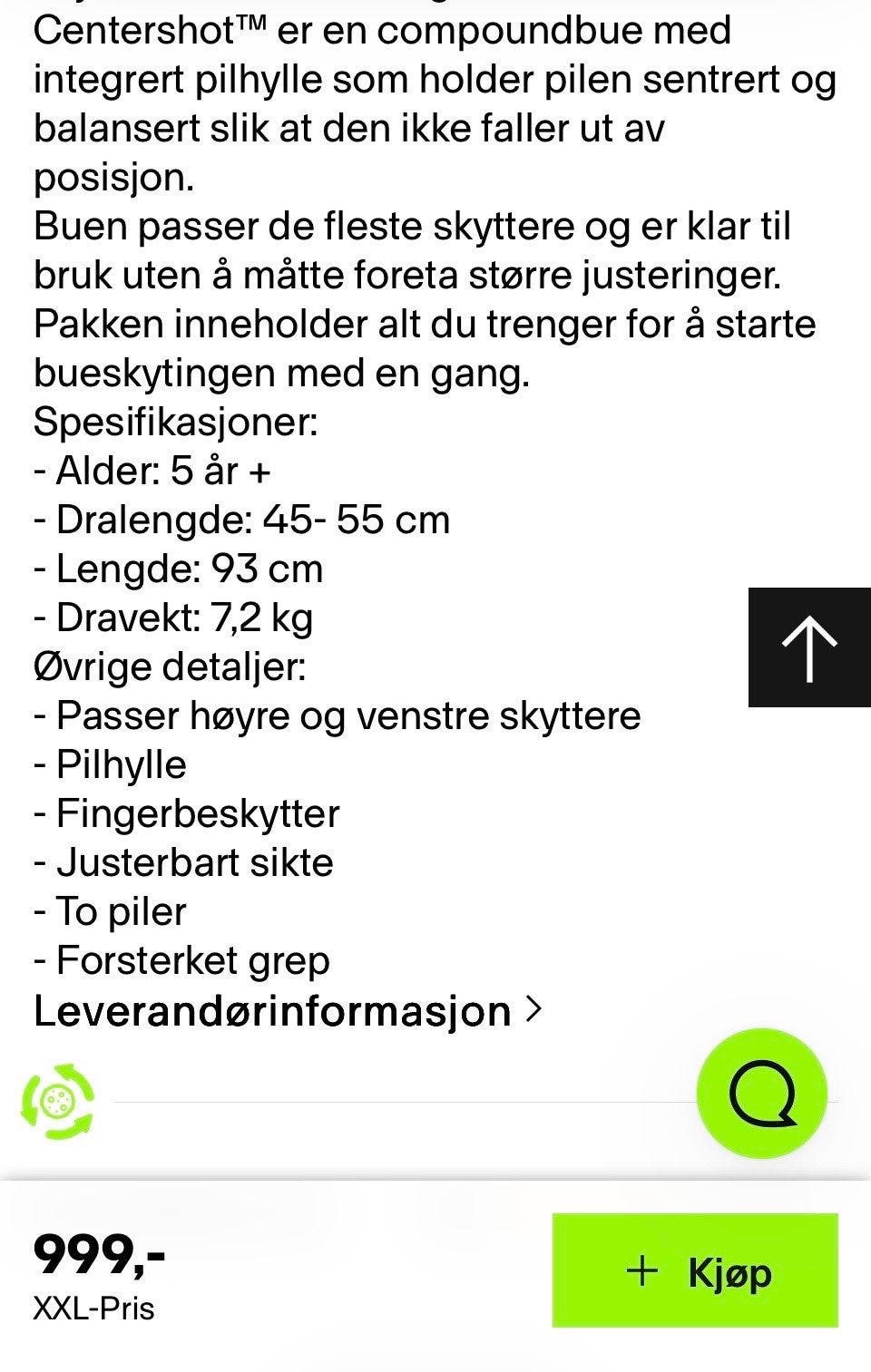Open the supplier information disclosure arrow
871x1372 pixels.
[x=535, y=1007]
